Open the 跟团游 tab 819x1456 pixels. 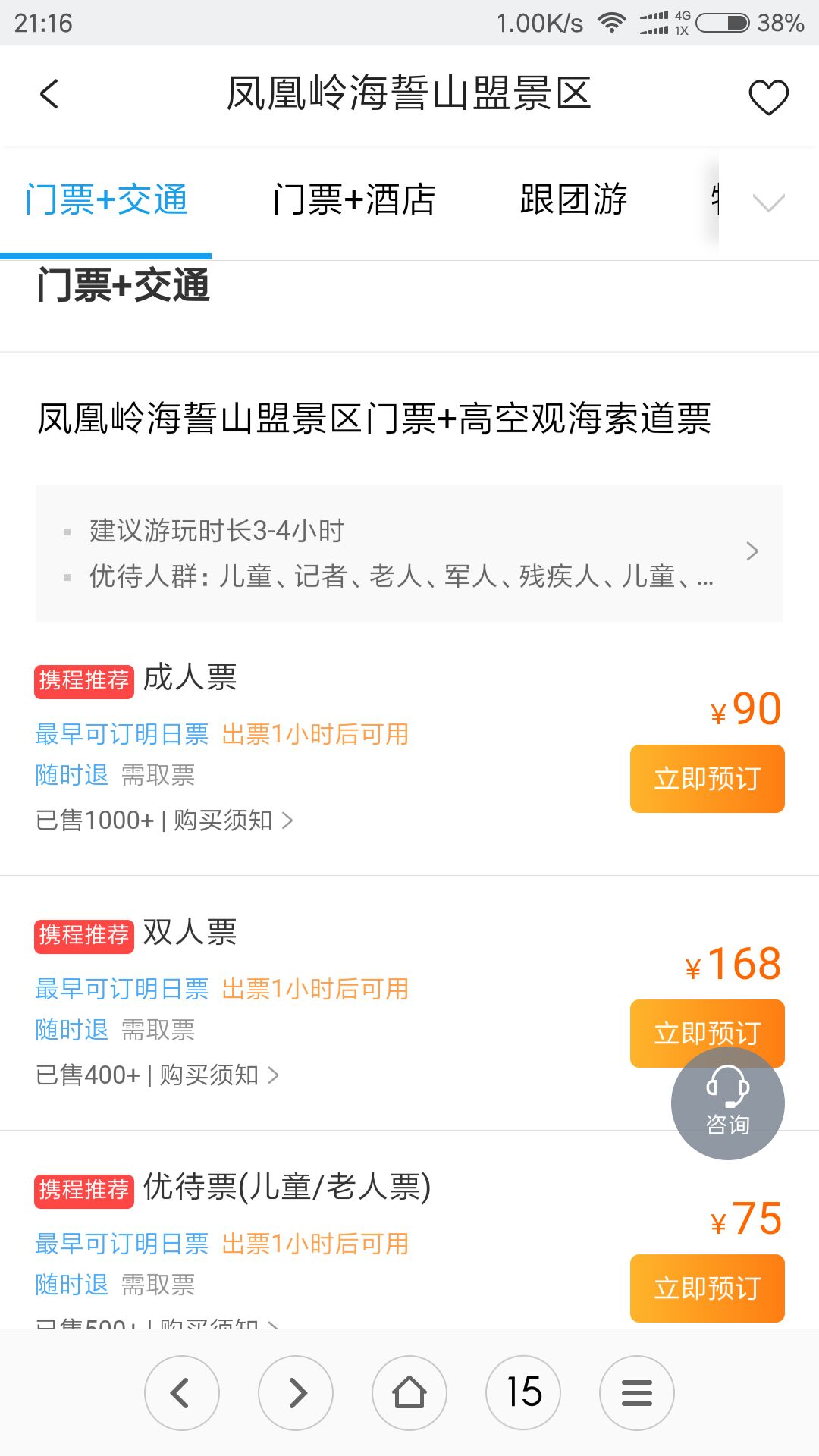click(x=574, y=200)
